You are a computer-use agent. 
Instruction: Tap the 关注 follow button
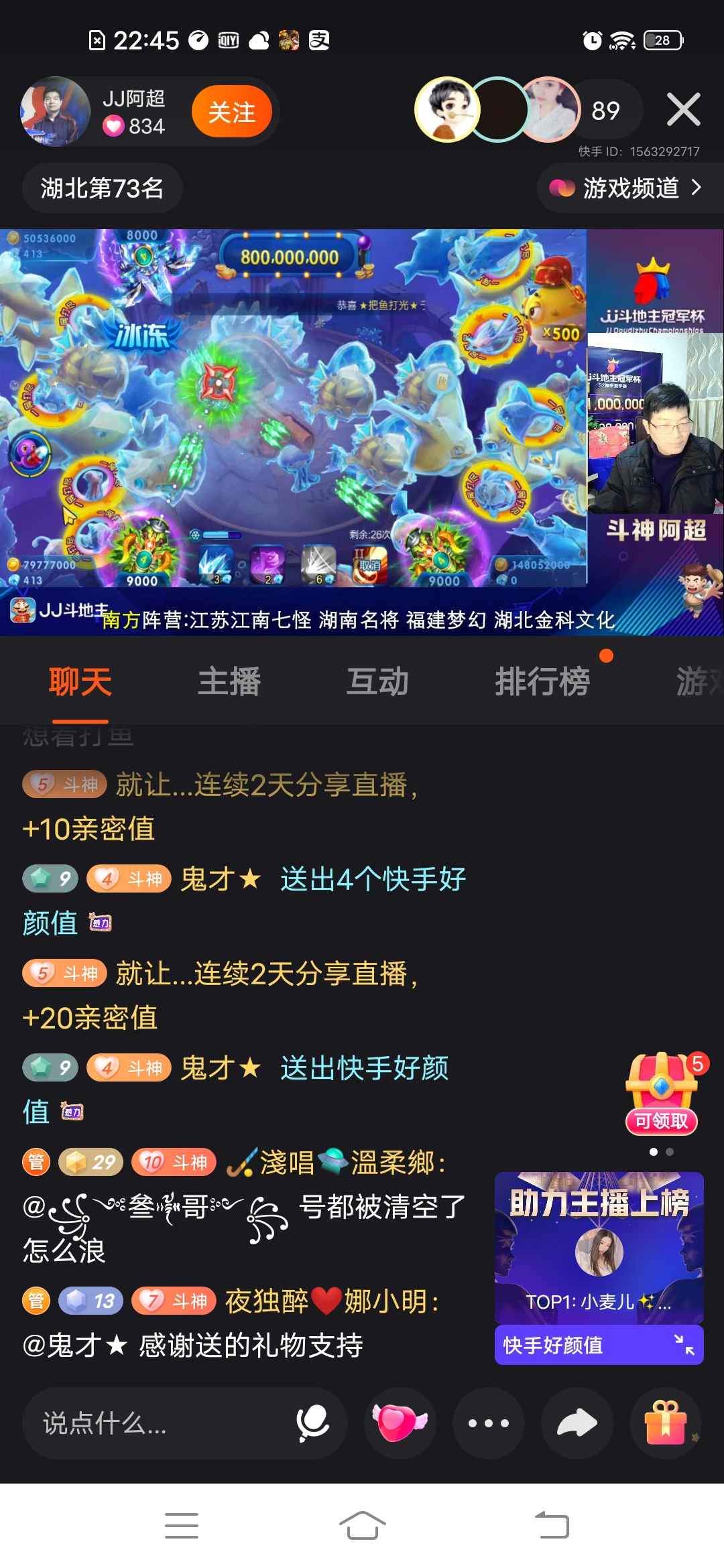pos(231,112)
